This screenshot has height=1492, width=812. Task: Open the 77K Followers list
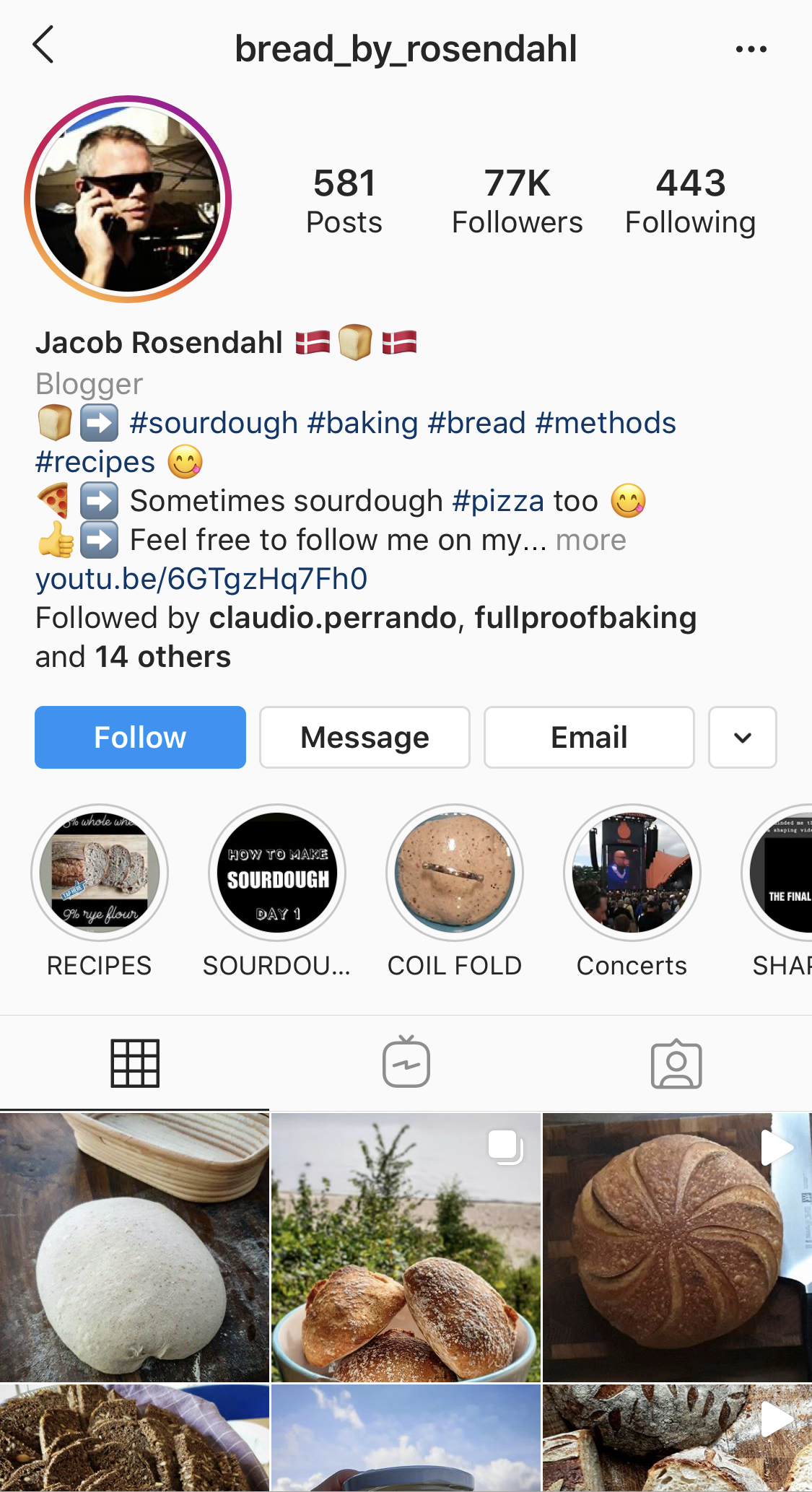click(x=517, y=201)
